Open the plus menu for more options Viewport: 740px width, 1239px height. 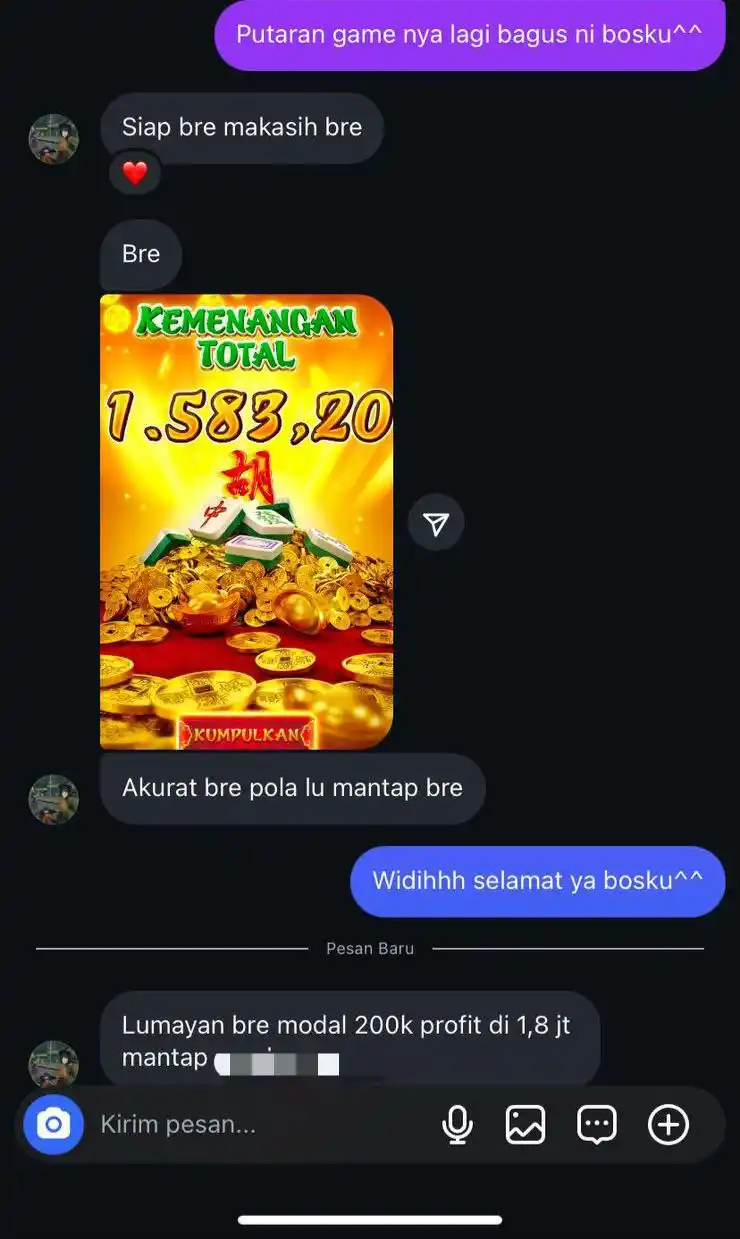pyautogui.click(x=668, y=1125)
